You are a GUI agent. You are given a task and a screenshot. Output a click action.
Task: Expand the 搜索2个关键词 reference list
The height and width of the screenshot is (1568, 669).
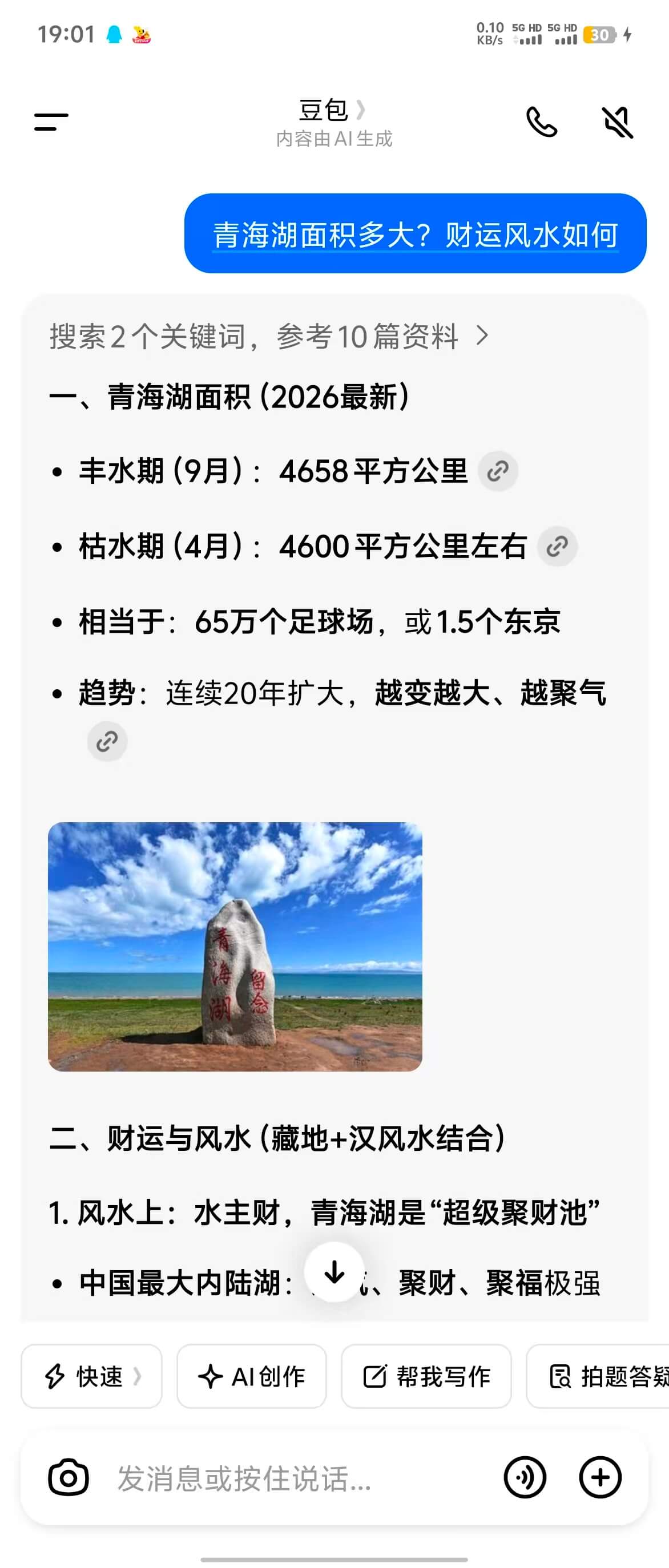[269, 336]
